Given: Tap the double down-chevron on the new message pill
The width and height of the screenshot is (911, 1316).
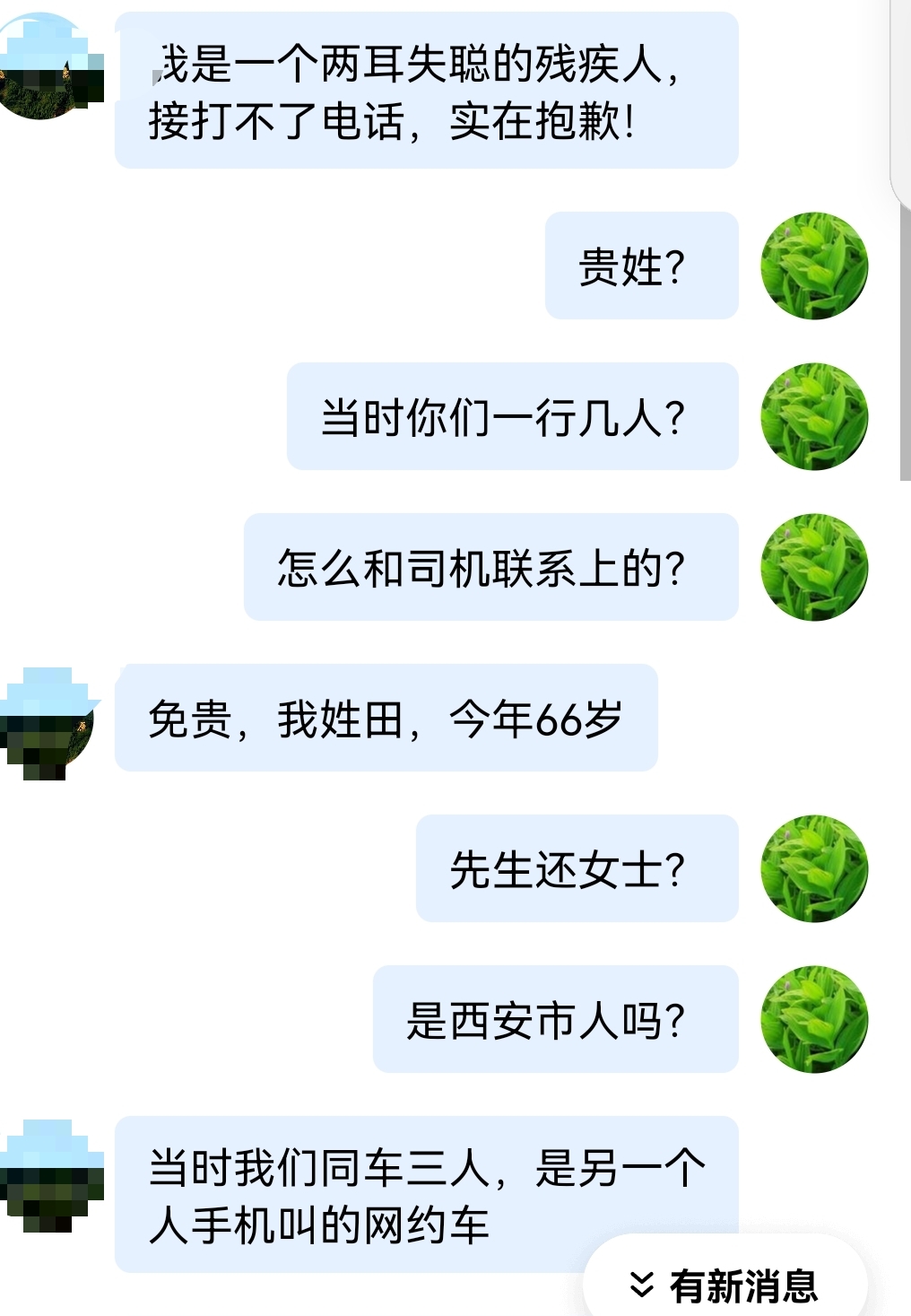Looking at the screenshot, I should pyautogui.click(x=642, y=1285).
